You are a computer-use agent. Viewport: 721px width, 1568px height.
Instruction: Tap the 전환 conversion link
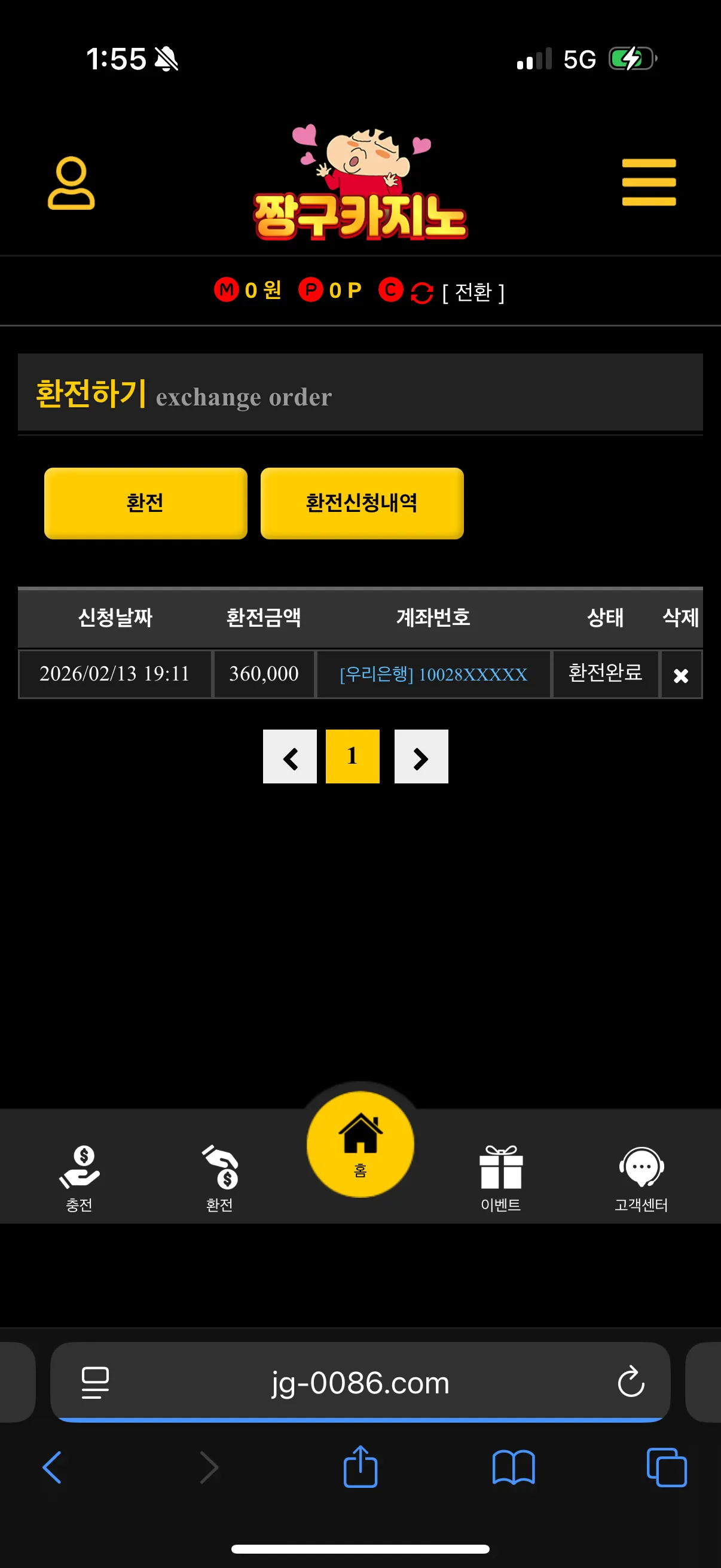point(473,292)
